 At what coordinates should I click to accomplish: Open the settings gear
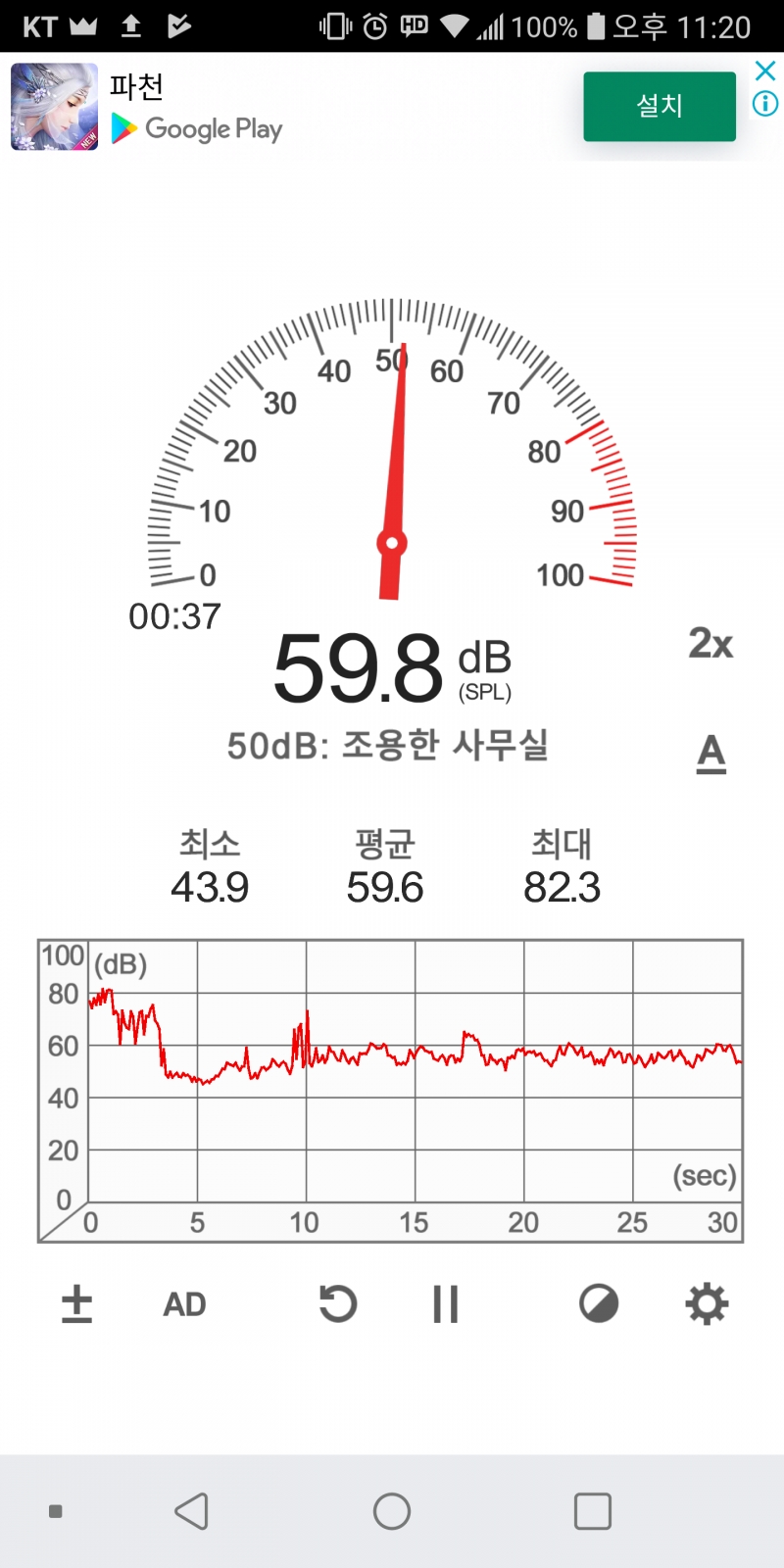(707, 1304)
